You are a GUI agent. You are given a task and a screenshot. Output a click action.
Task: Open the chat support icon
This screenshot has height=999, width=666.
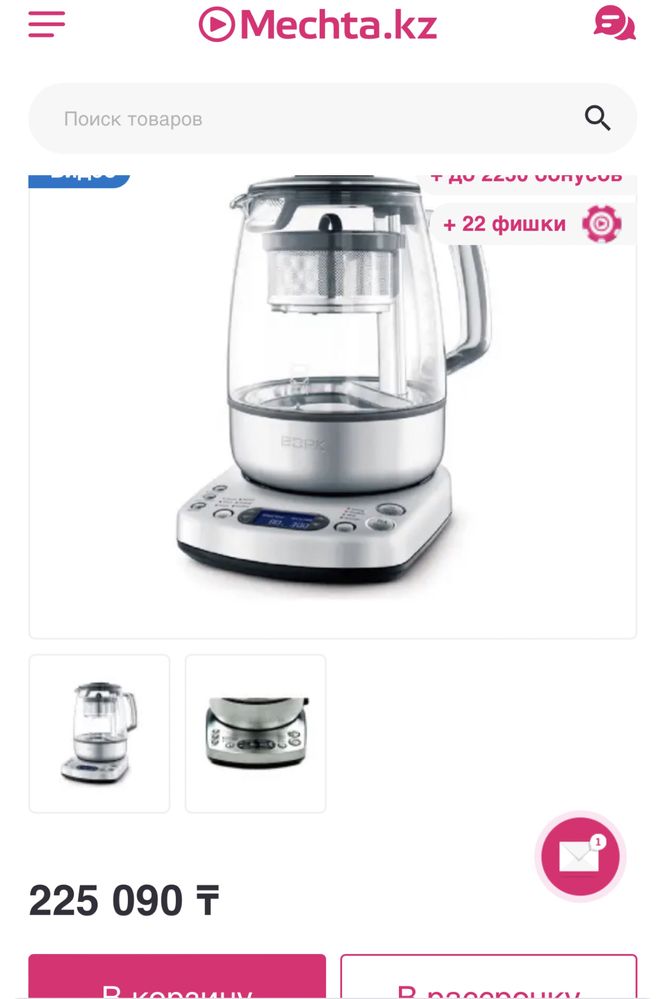[614, 23]
